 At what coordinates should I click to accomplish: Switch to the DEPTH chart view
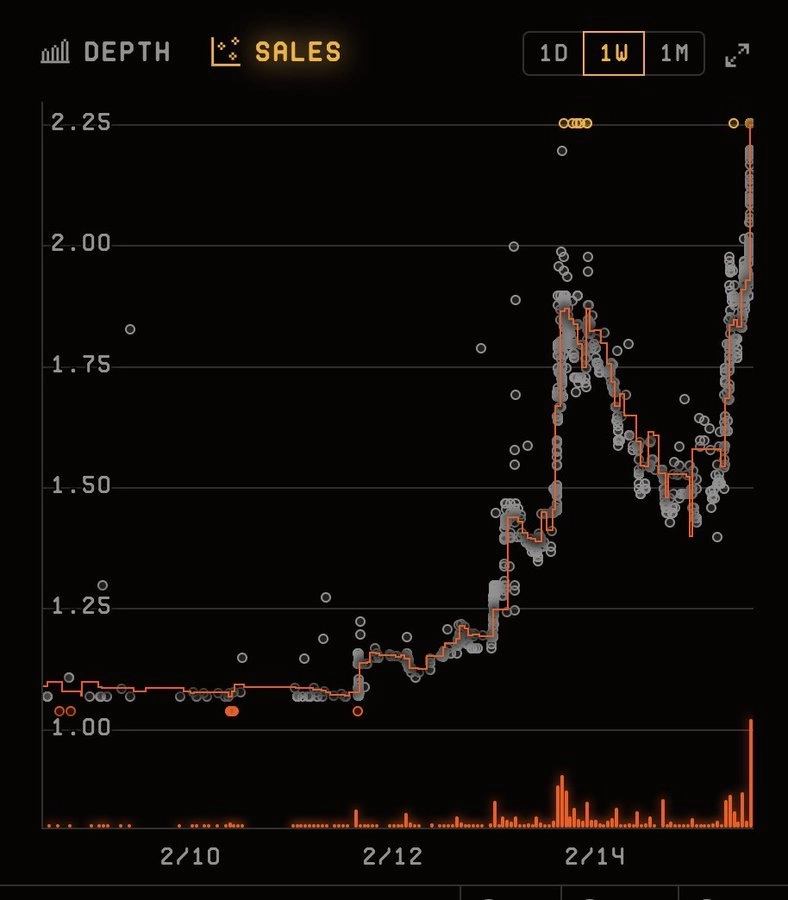[106, 52]
